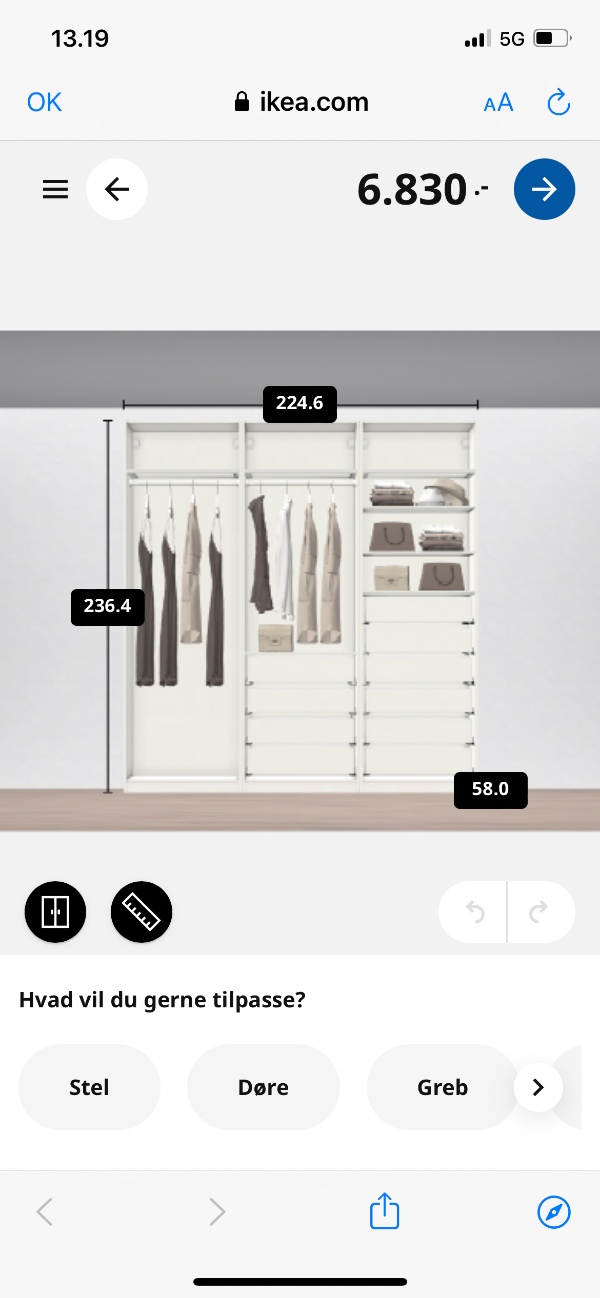Toggle wardrobe doors view
600x1298 pixels.
tap(55, 911)
